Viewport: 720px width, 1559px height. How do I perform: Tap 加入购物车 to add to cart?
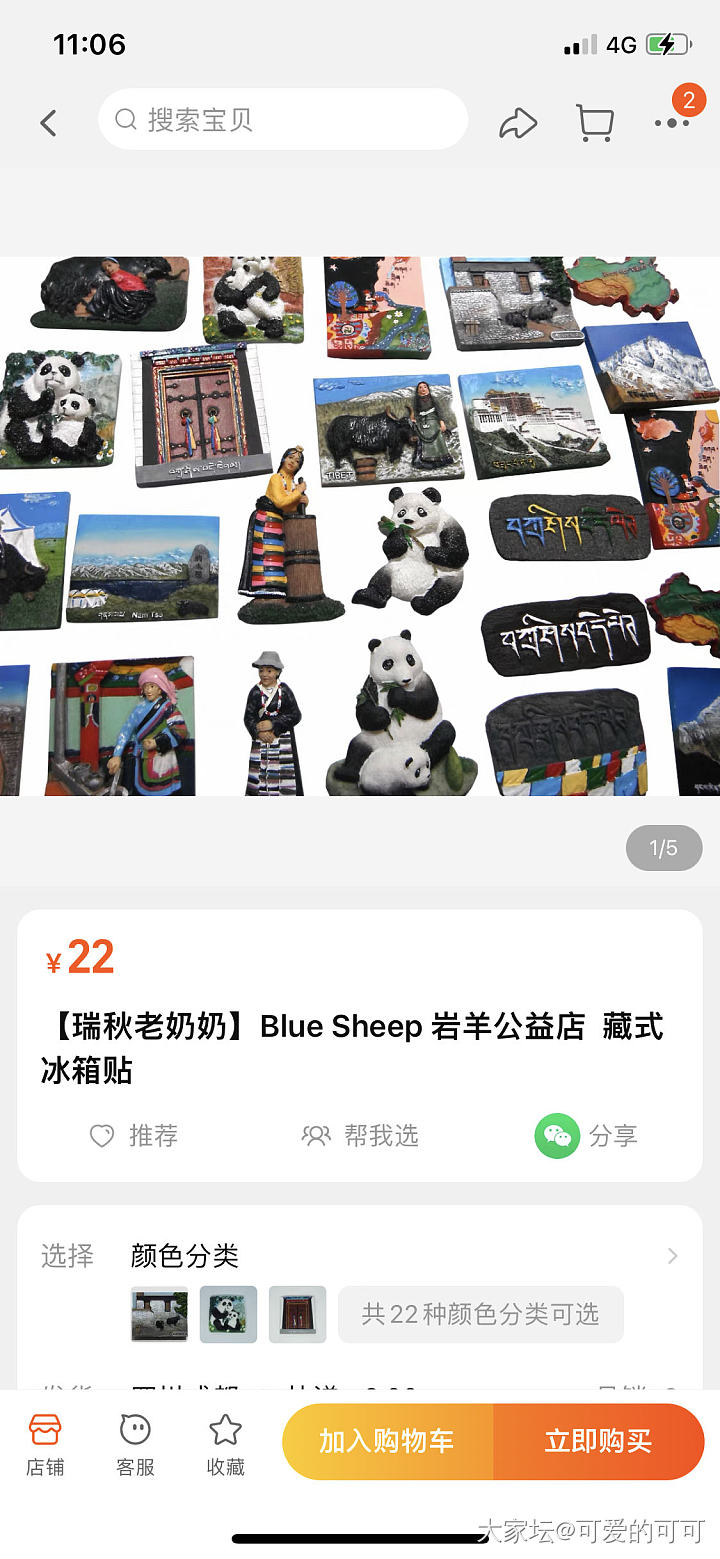(387, 1441)
